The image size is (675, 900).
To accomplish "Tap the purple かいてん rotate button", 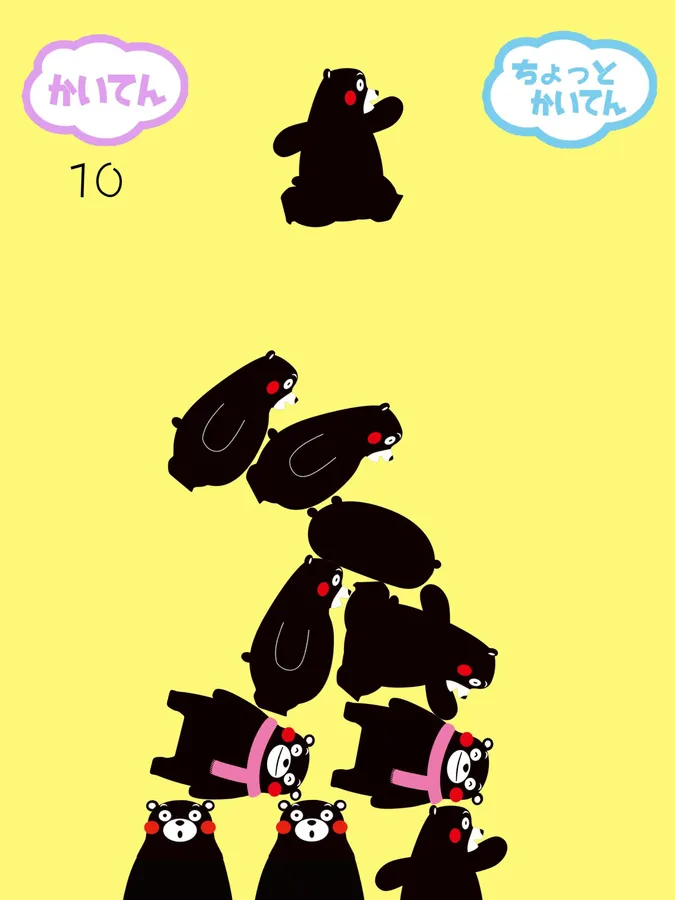I will pyautogui.click(x=105, y=89).
